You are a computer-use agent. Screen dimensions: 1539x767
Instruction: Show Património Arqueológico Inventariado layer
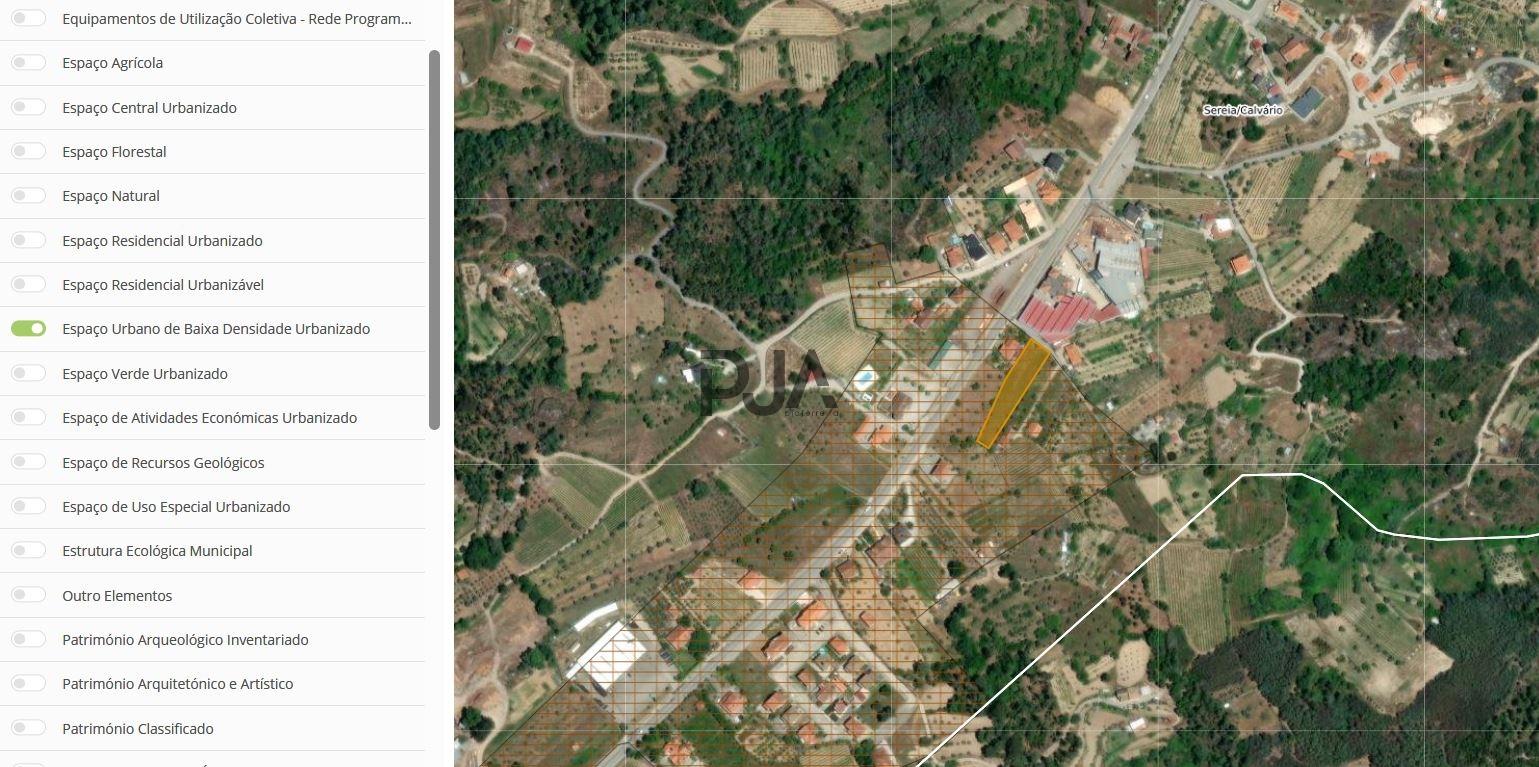click(x=28, y=639)
